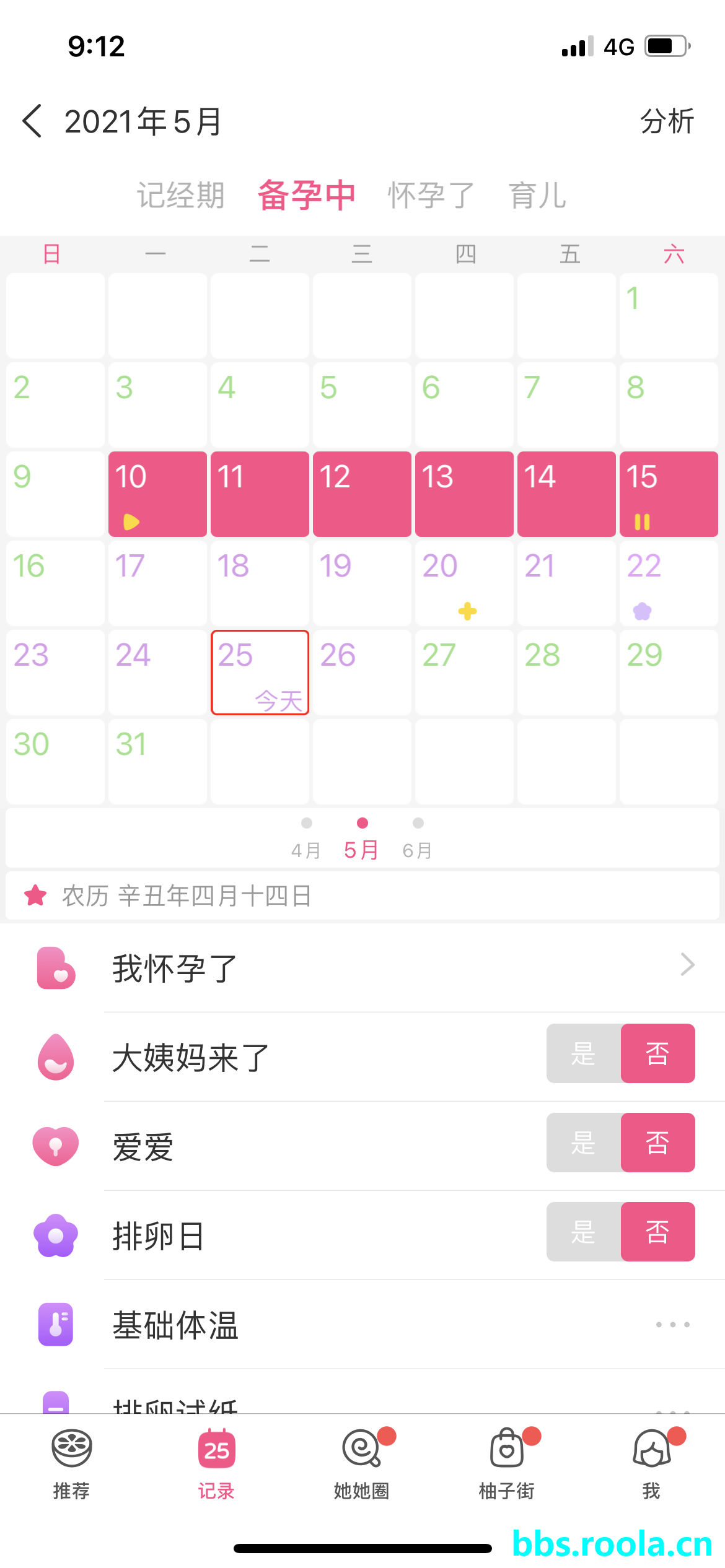Open the 我怀孕了 row

(397, 968)
